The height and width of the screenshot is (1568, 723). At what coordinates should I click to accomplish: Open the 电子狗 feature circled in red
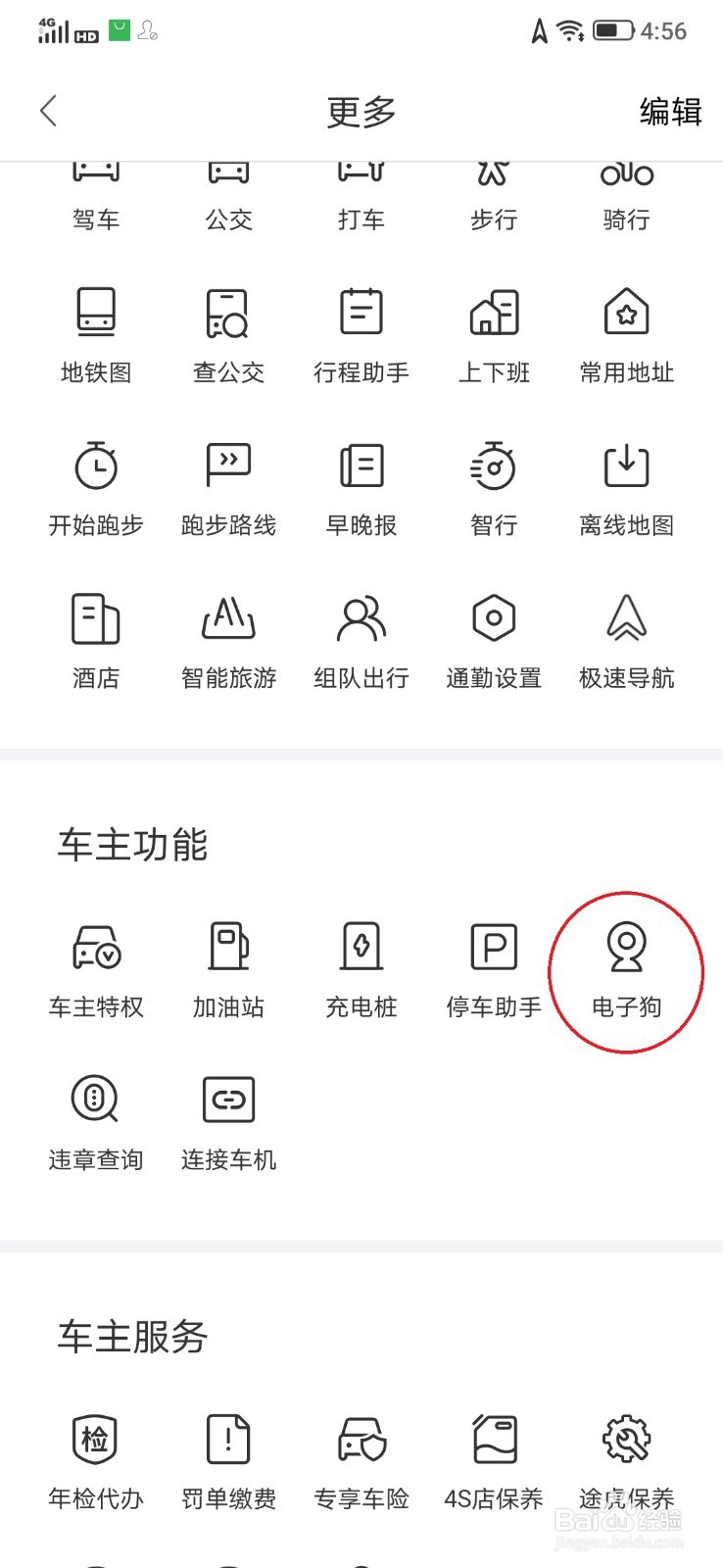click(626, 970)
